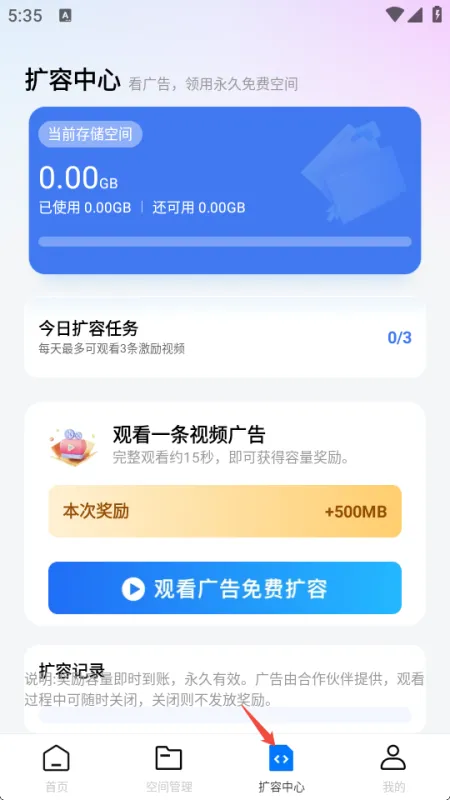Select the 扩容中心 tab
Viewport: 450px width, 800px height.
point(281,768)
